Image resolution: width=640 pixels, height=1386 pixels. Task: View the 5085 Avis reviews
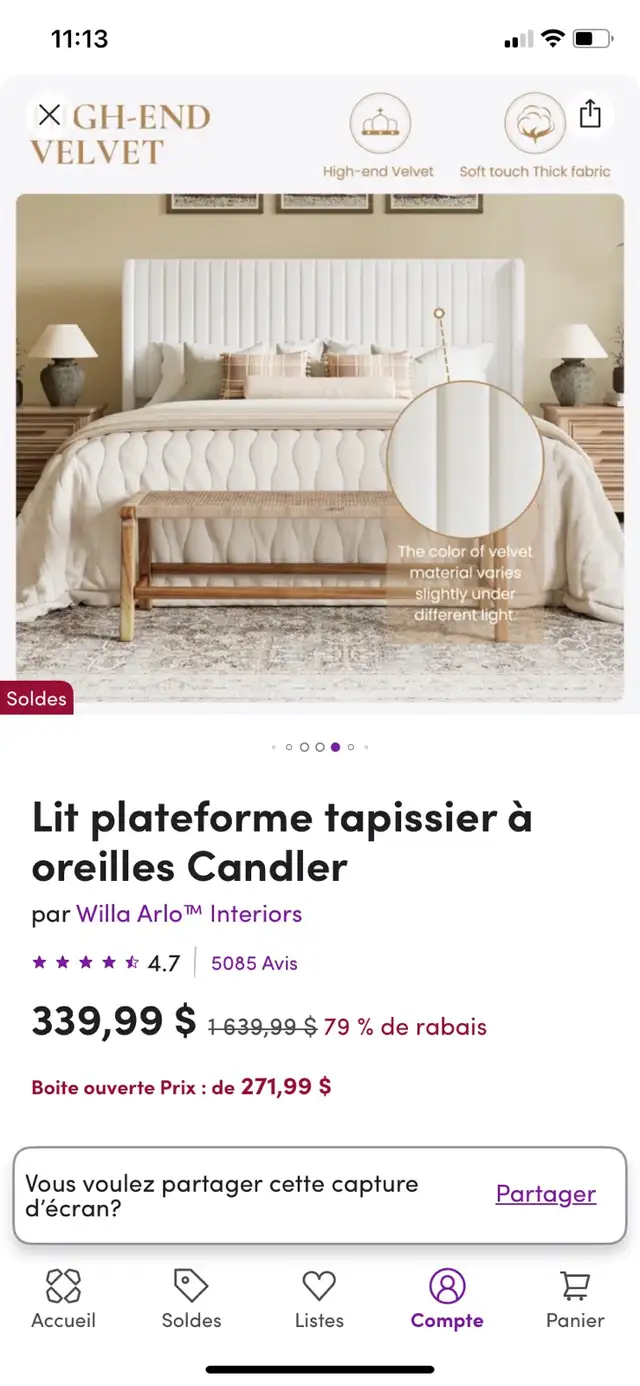pos(254,963)
